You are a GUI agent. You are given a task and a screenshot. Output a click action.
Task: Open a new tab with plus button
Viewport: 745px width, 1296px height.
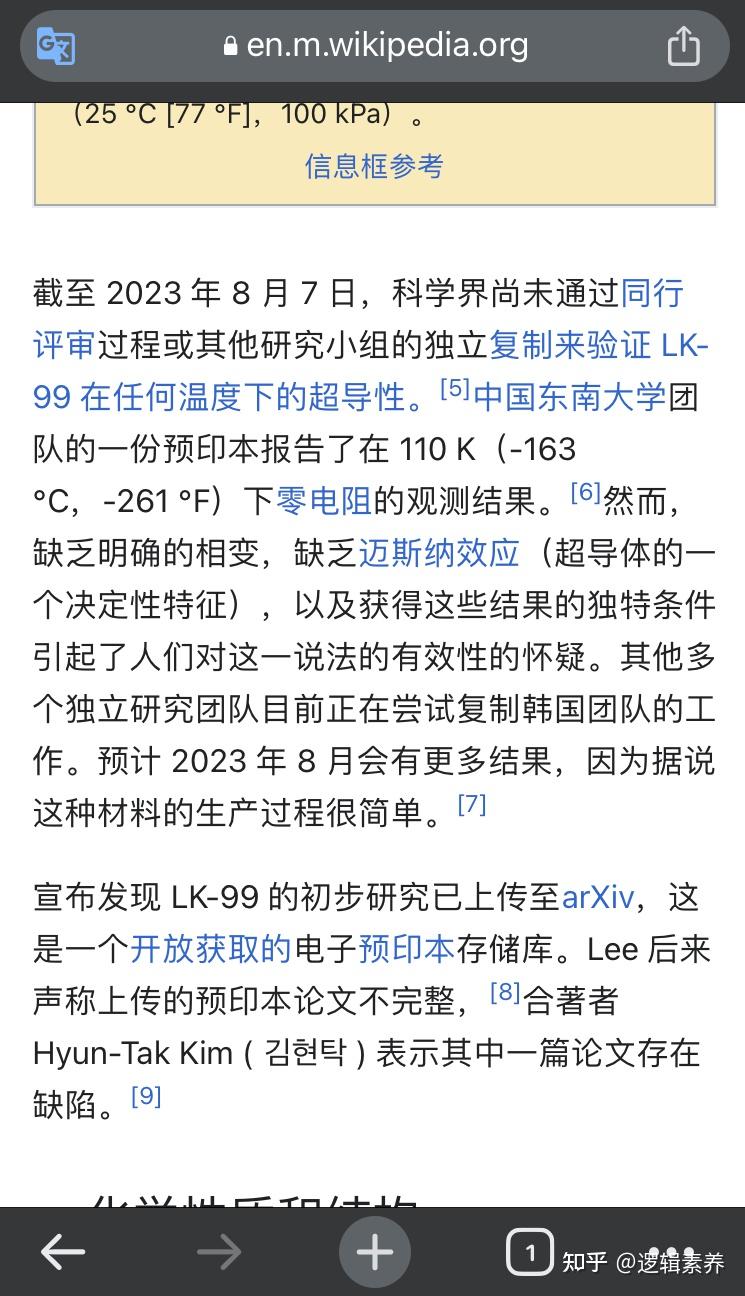[x=374, y=1252]
